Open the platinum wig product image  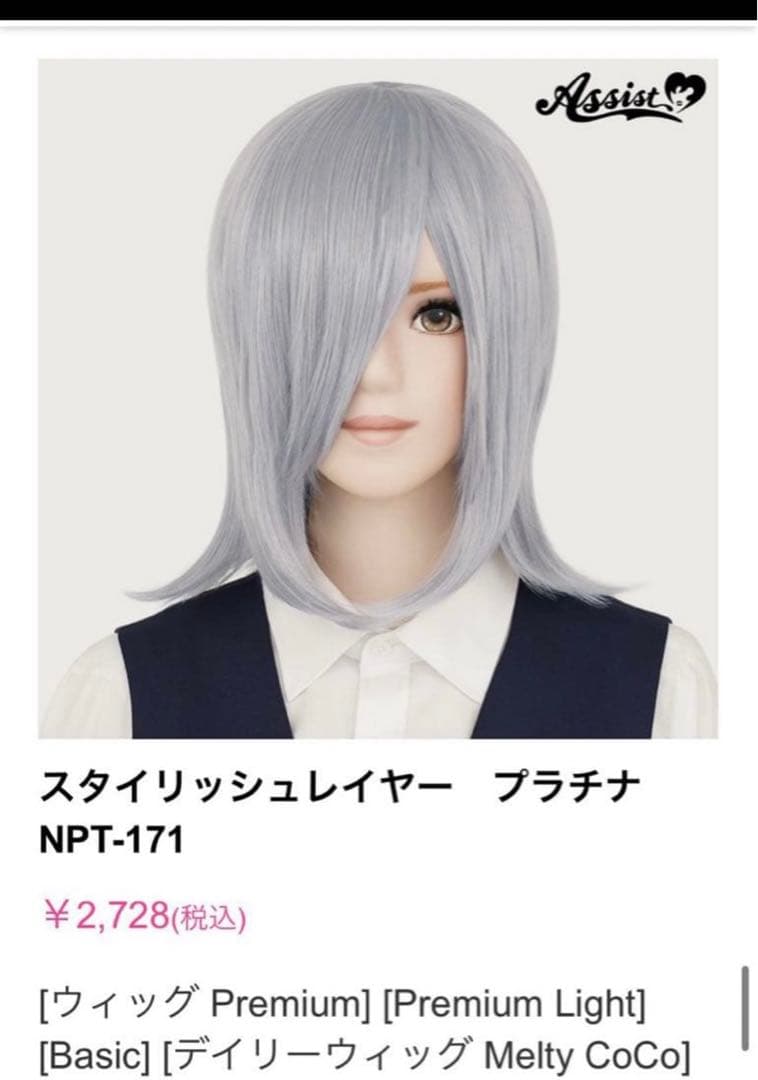point(378,400)
